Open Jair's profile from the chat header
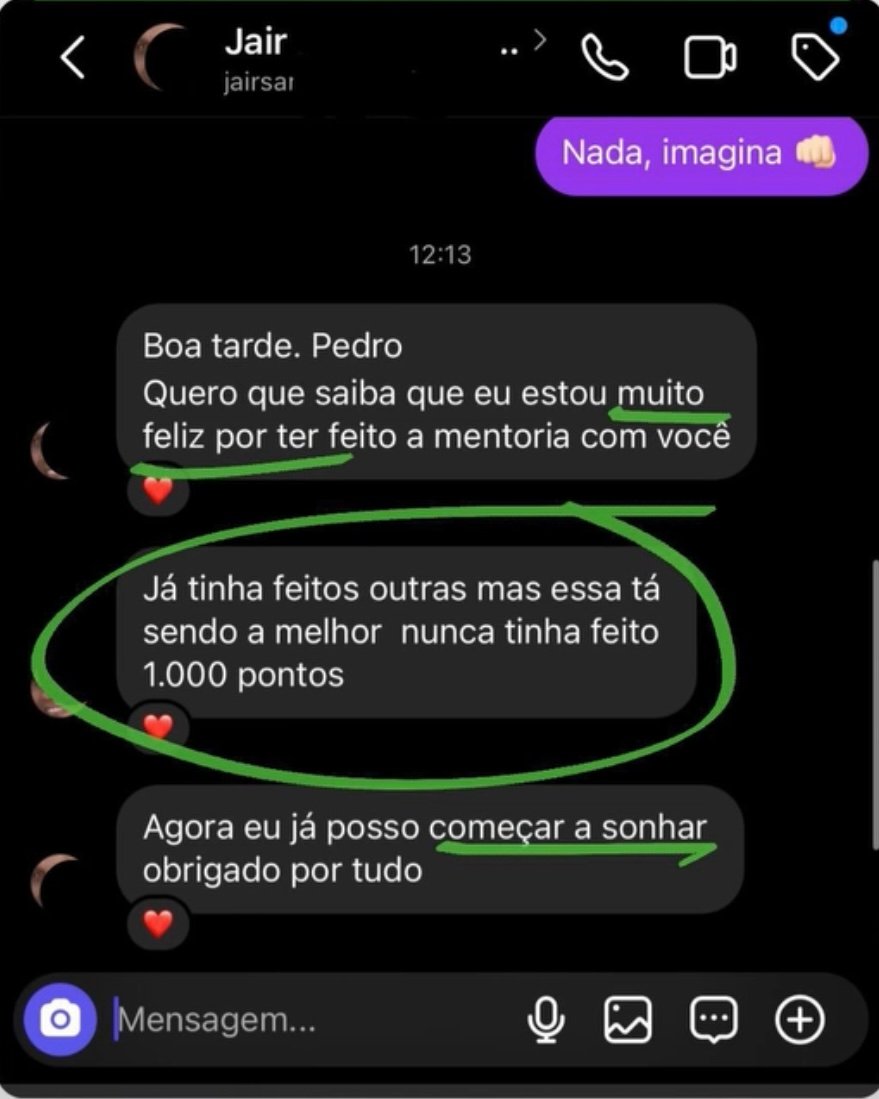Viewport: 879px width, 1099px height. (256, 58)
